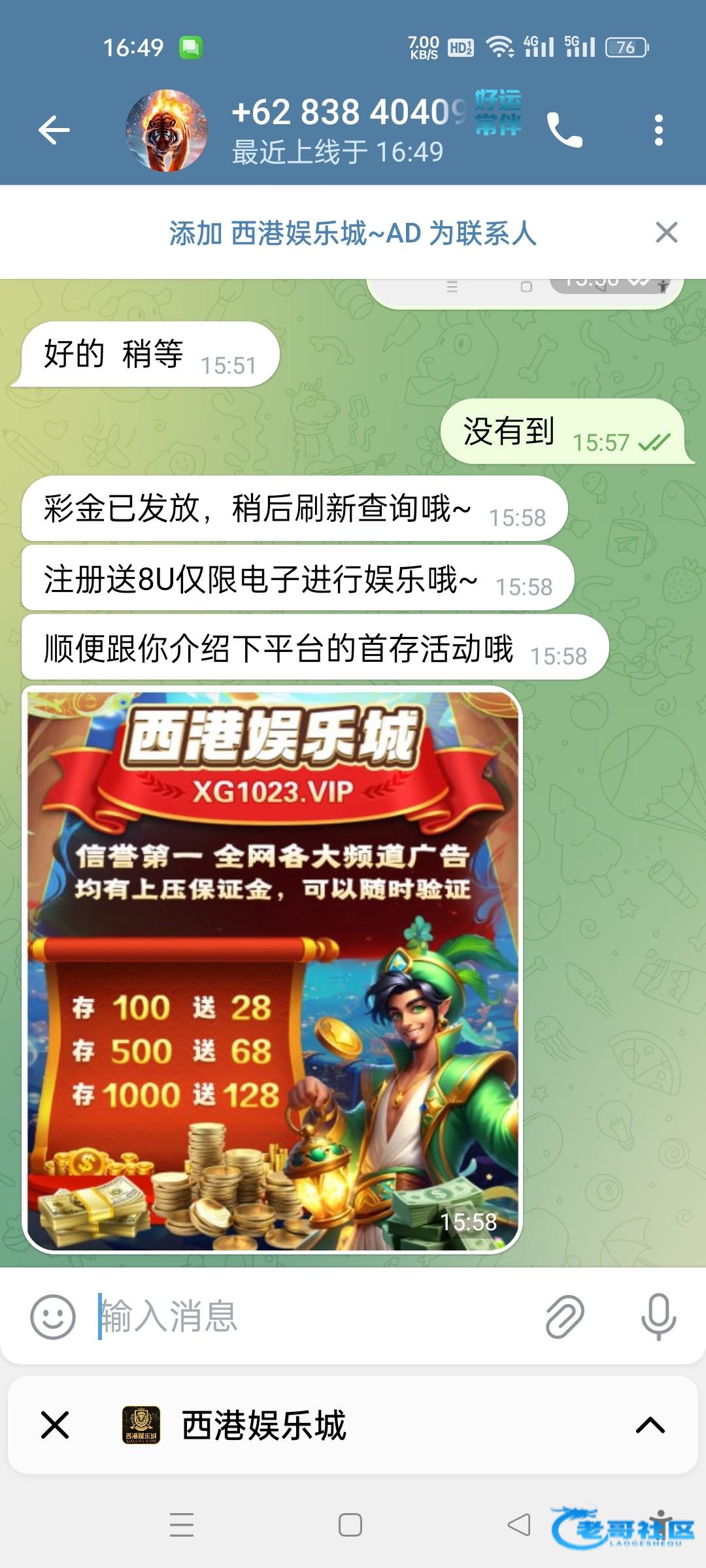Add 西港娱乐城~AD as a contact

(353, 233)
